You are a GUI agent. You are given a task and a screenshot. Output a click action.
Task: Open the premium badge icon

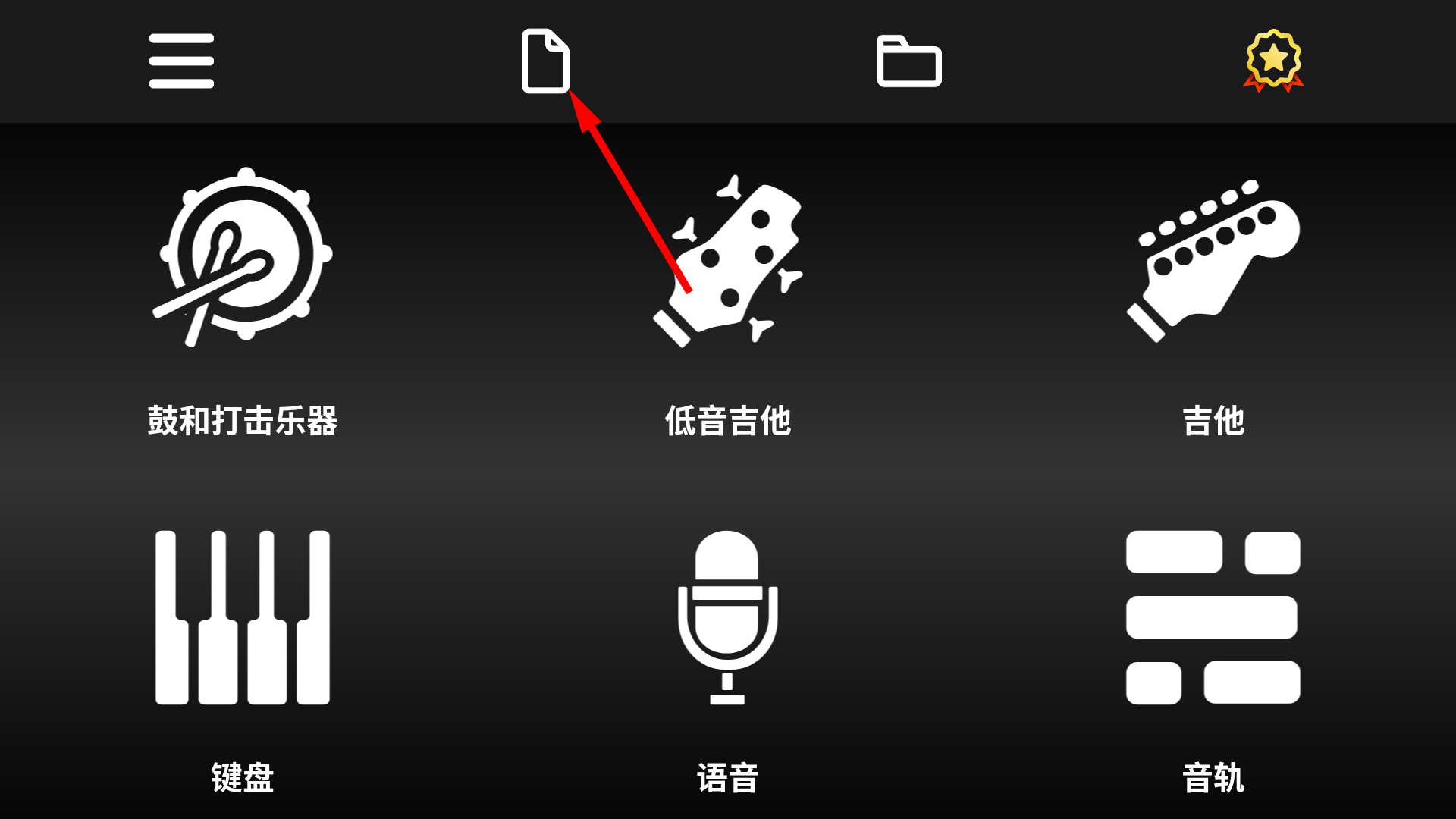1273,61
